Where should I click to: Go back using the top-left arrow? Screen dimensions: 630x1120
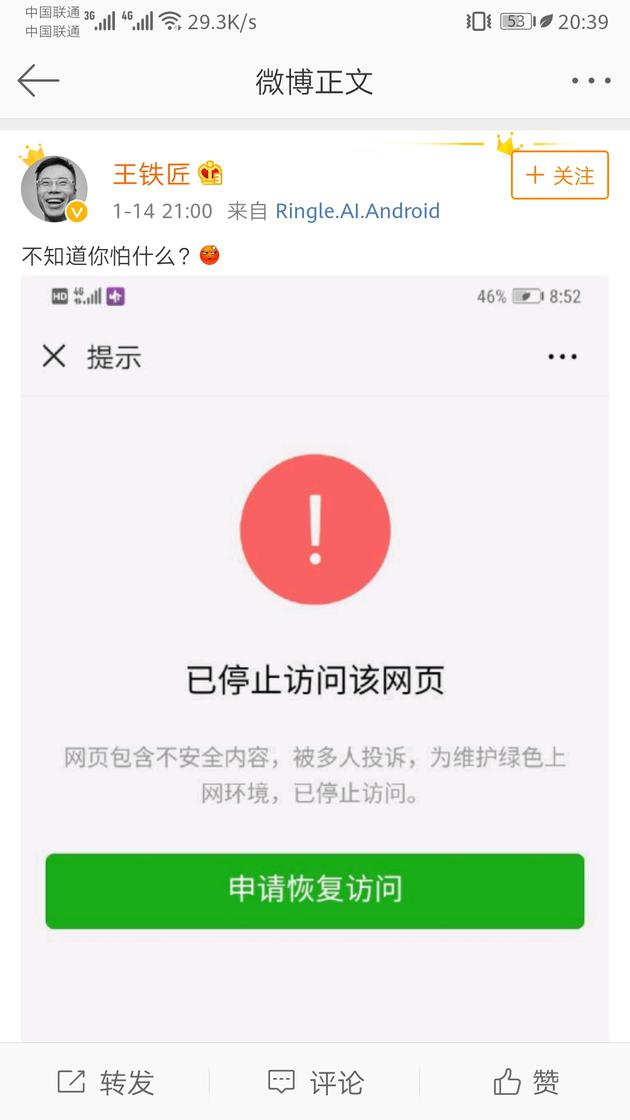pyautogui.click(x=38, y=80)
